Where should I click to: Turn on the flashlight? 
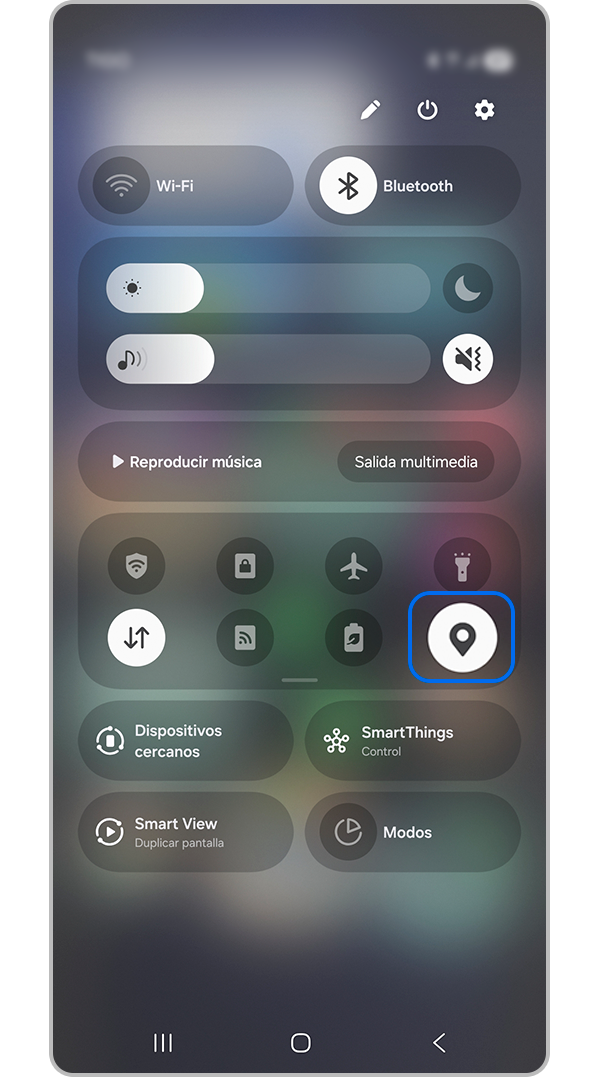coord(462,567)
